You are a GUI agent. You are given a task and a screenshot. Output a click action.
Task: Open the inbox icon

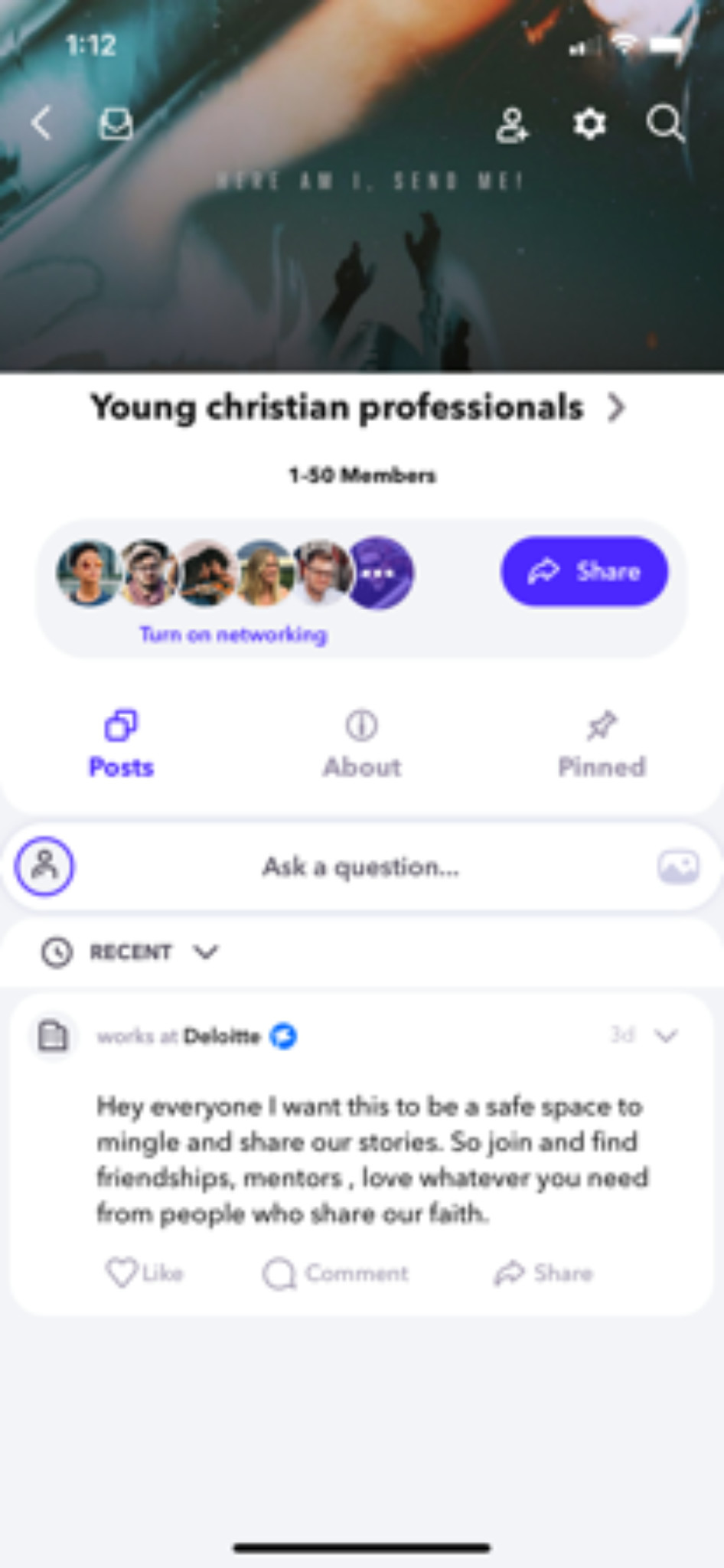point(116,122)
